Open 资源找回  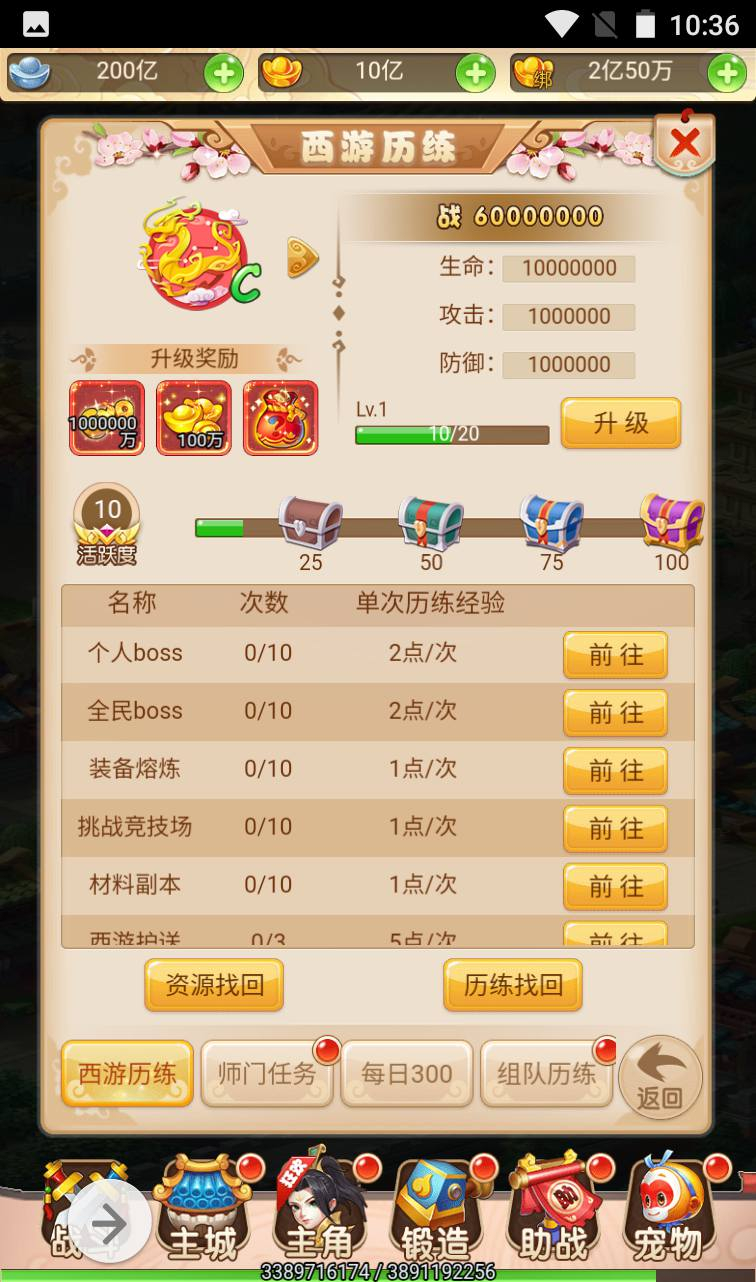coord(214,985)
